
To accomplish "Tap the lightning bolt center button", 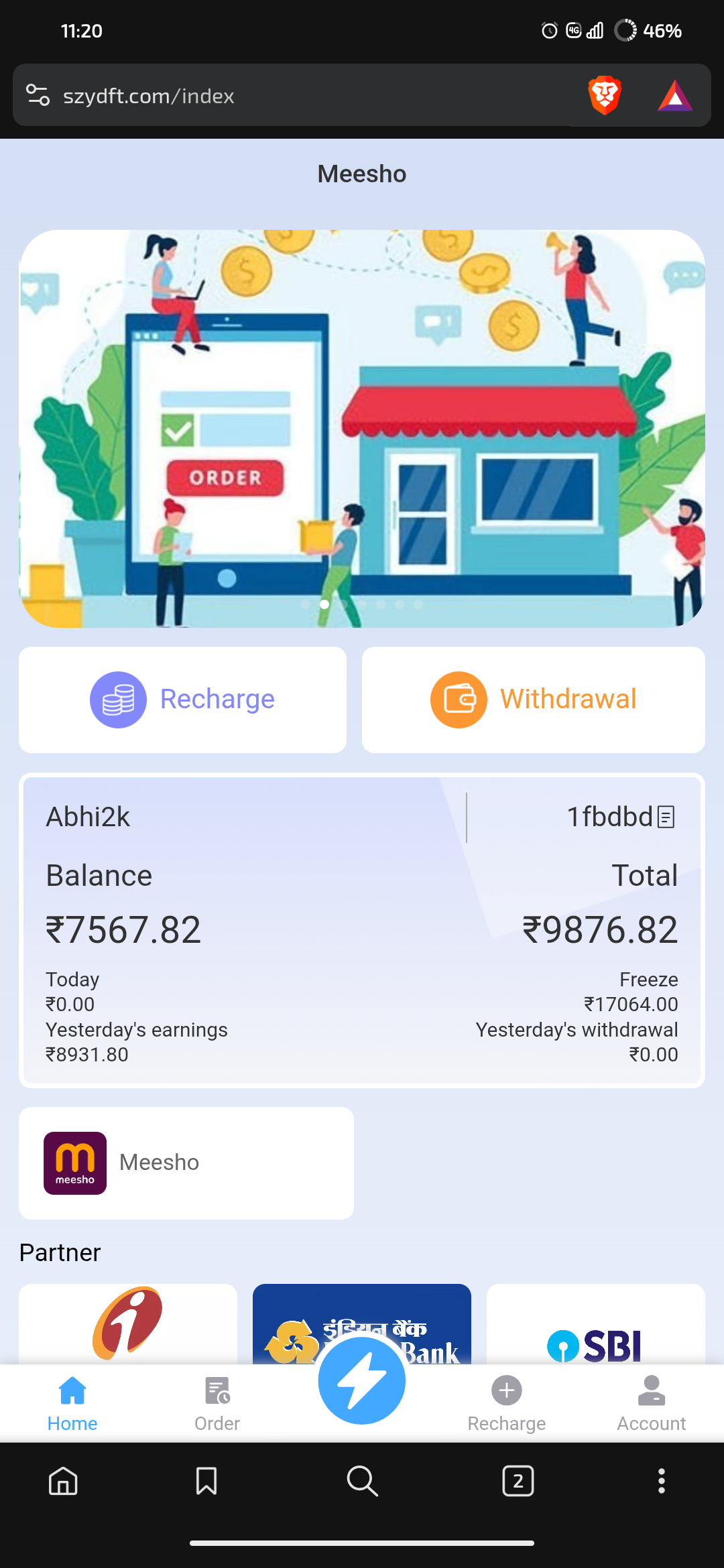I will (x=362, y=1380).
